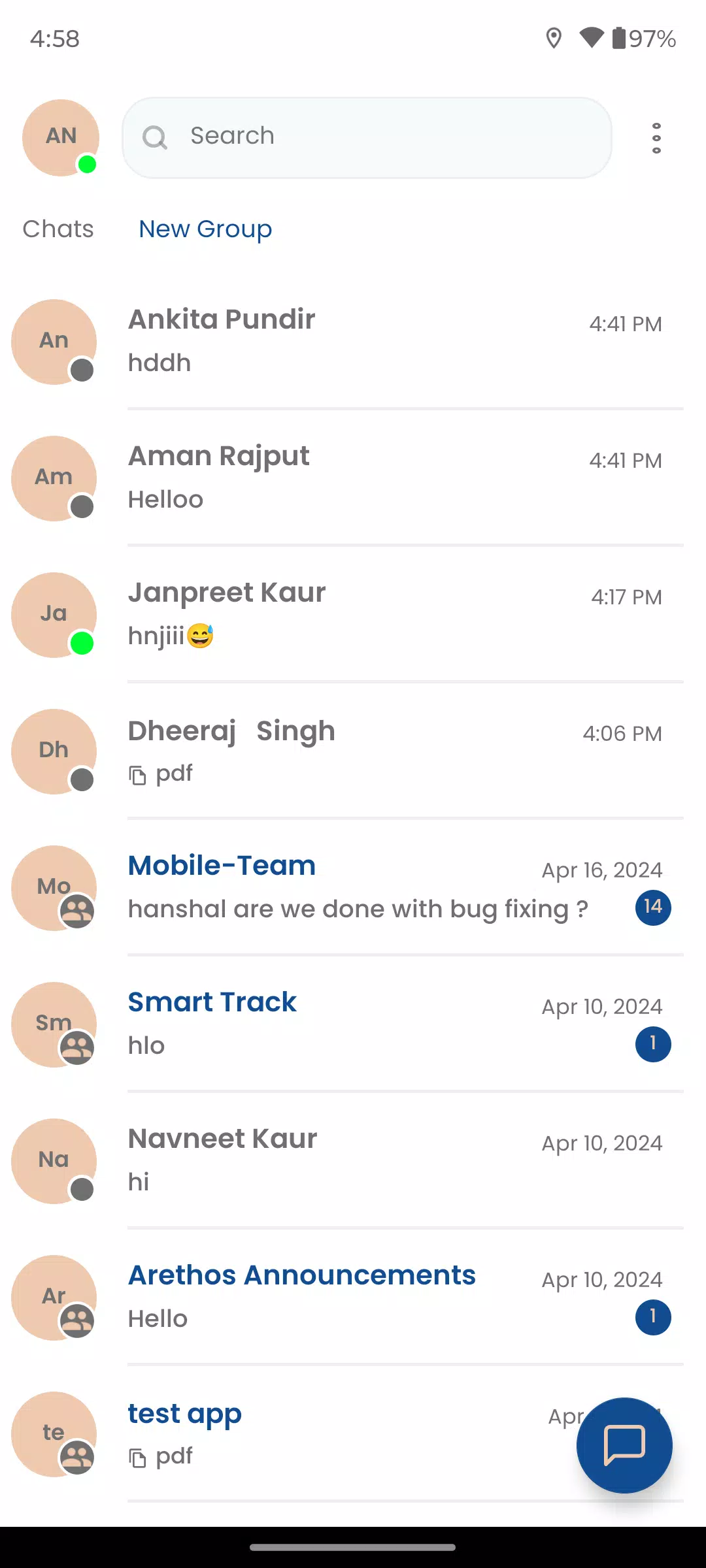Open the chat with Ankita Pundir
Viewport: 706px width, 1568px height.
click(353, 342)
